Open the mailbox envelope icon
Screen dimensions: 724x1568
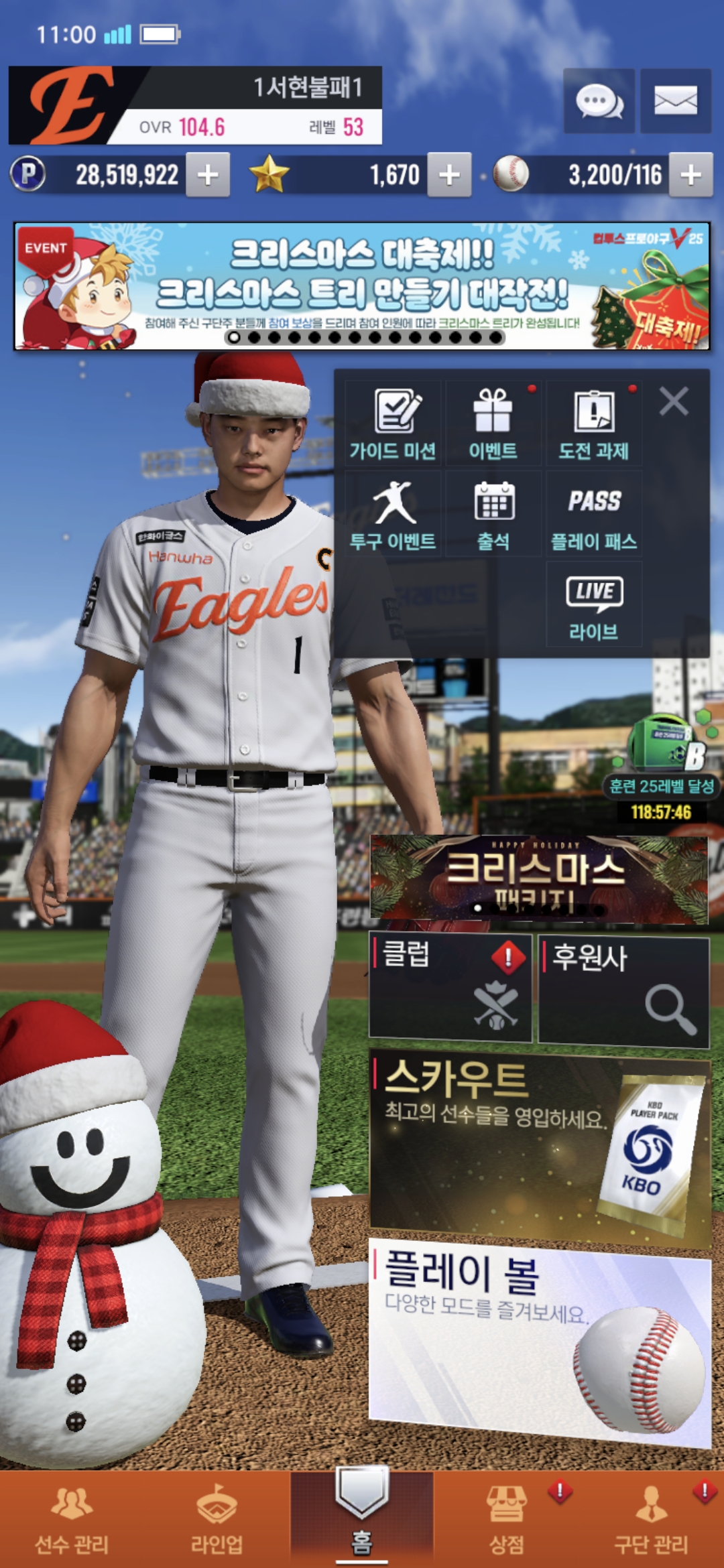click(x=675, y=102)
